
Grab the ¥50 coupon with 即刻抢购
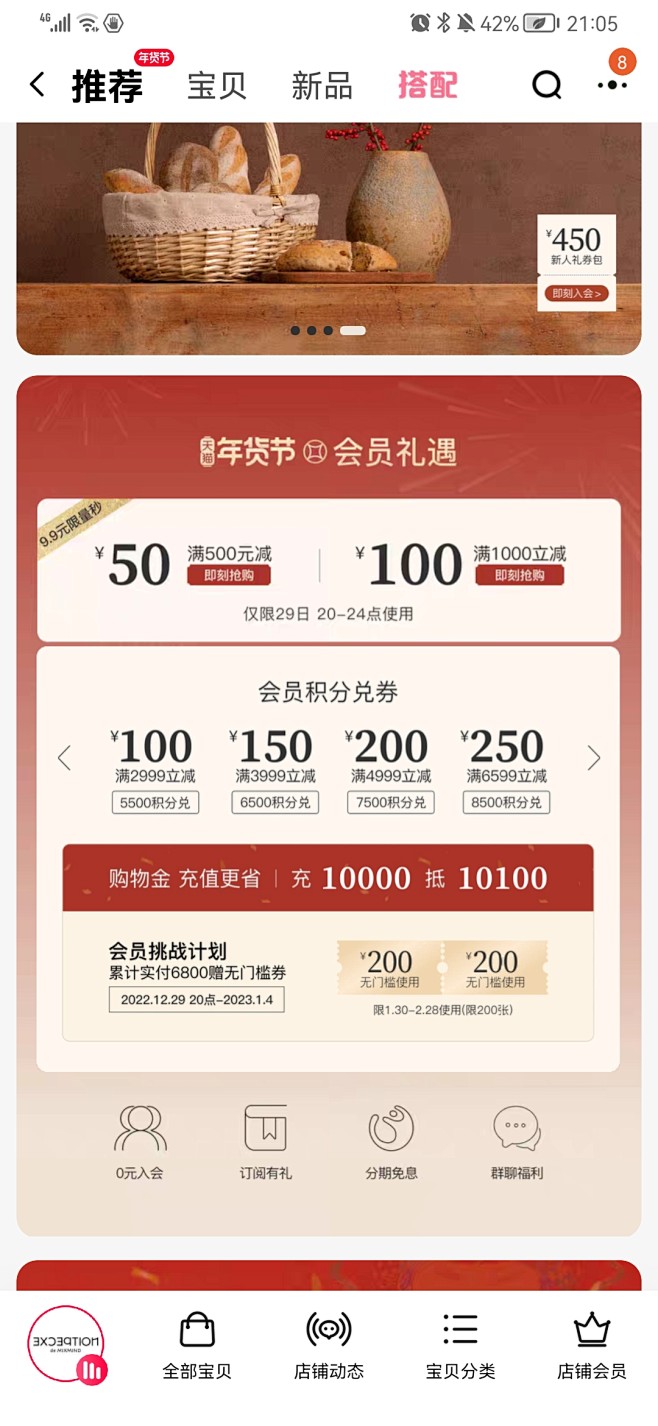[x=228, y=575]
